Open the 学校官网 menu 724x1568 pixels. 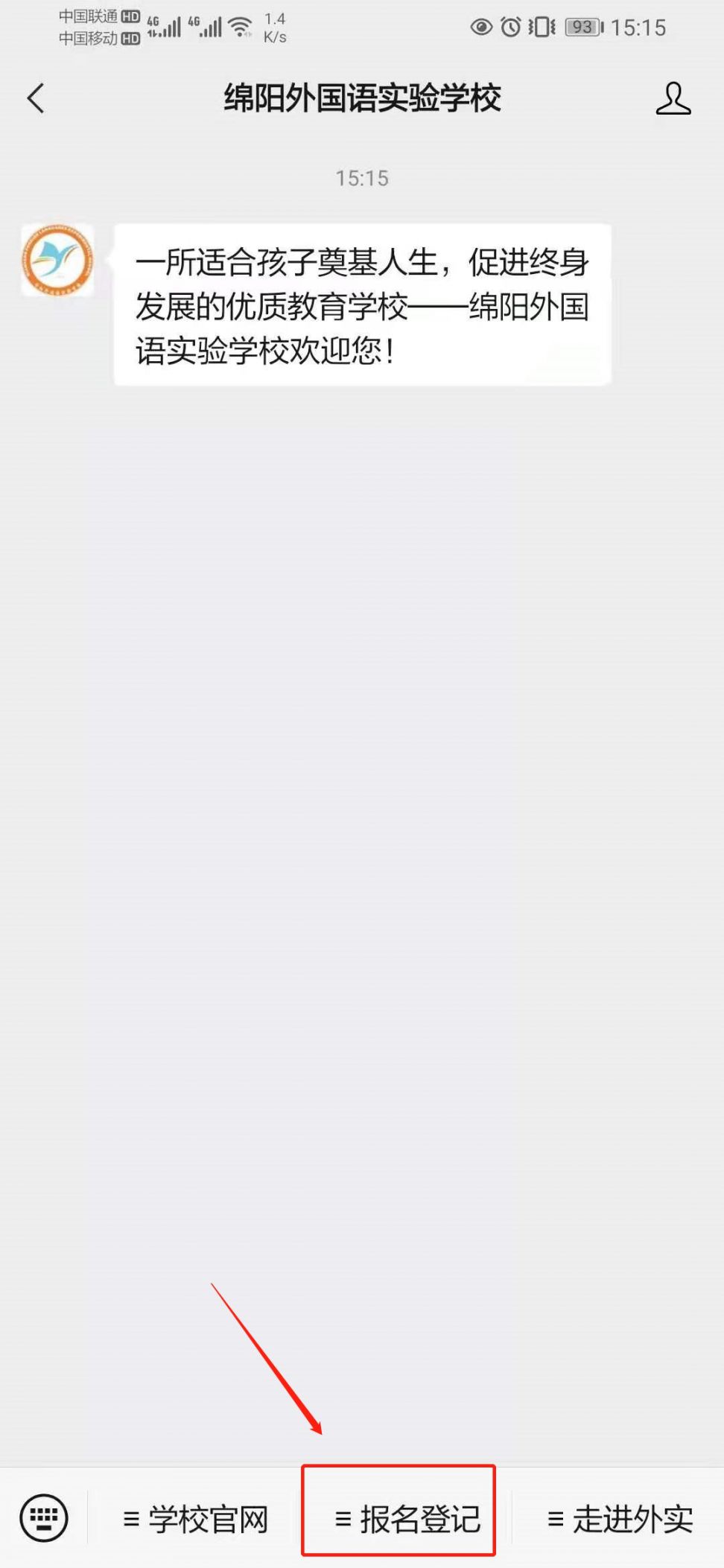pos(195,1519)
